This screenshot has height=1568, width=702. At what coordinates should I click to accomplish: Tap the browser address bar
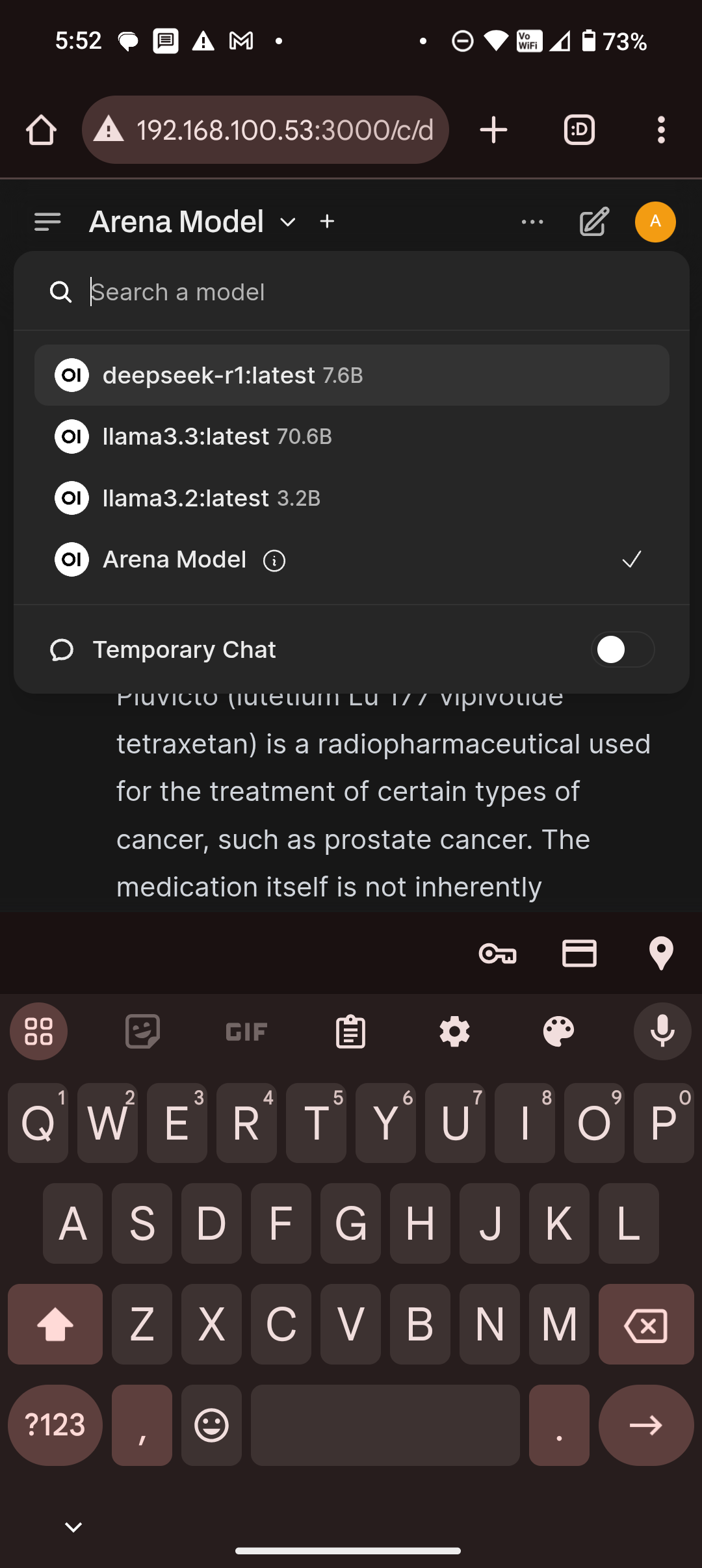[265, 130]
